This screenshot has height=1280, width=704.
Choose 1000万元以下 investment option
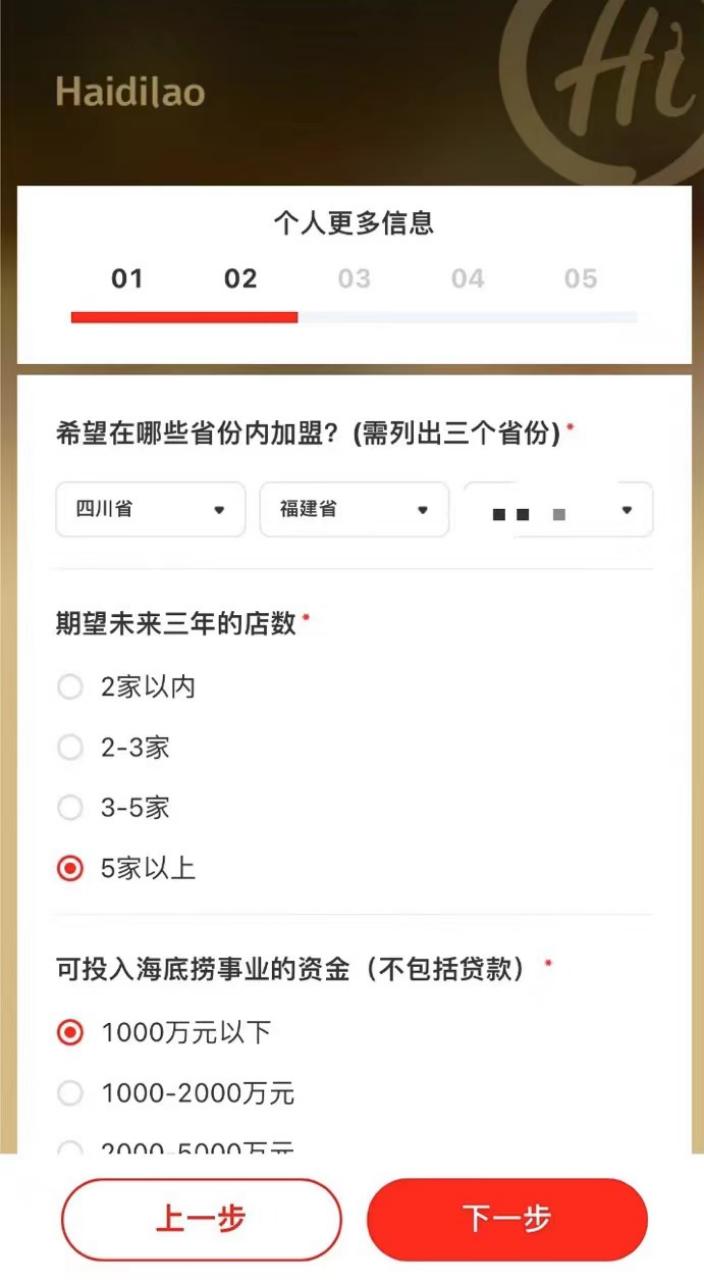coord(70,1033)
